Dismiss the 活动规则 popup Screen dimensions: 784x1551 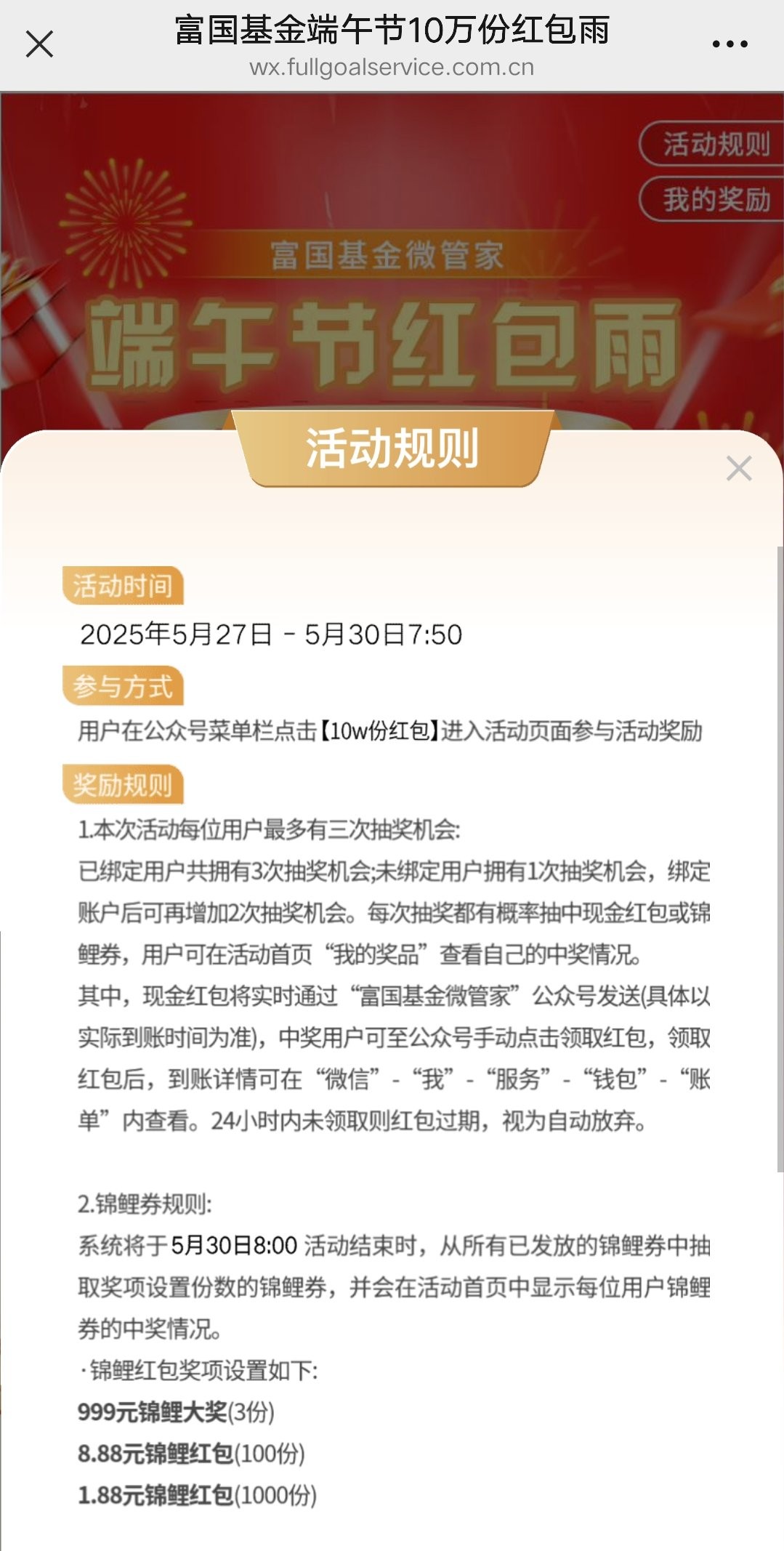pyautogui.click(x=739, y=469)
